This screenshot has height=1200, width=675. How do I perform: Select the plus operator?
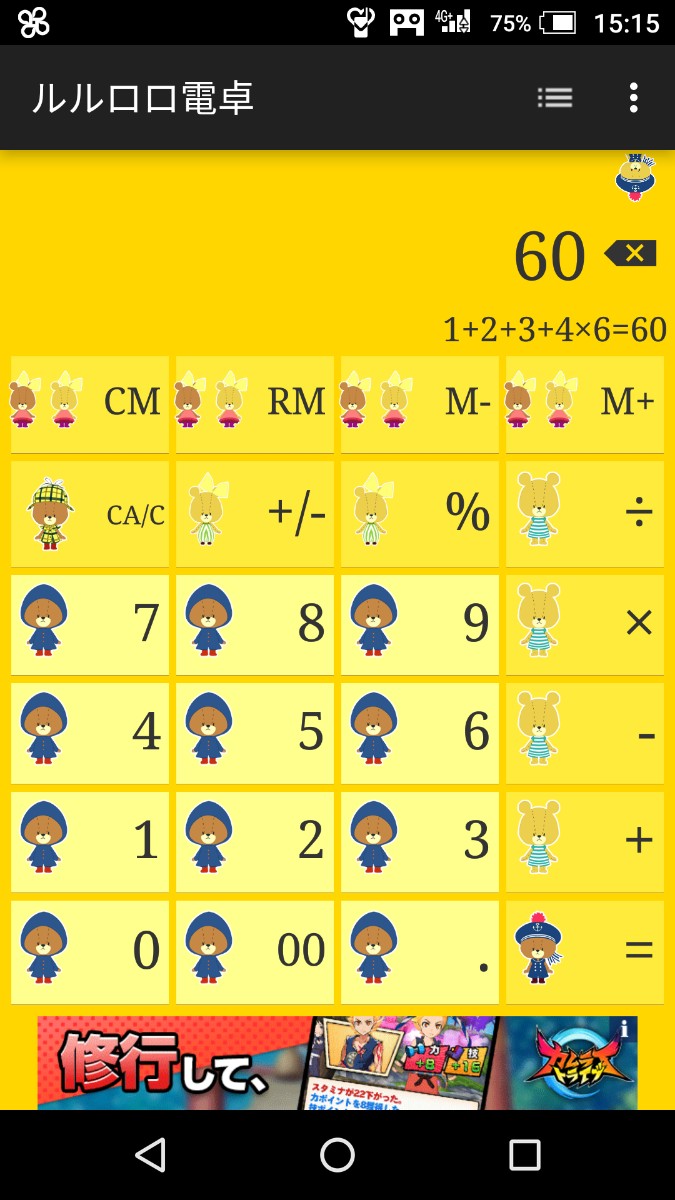tap(585, 842)
